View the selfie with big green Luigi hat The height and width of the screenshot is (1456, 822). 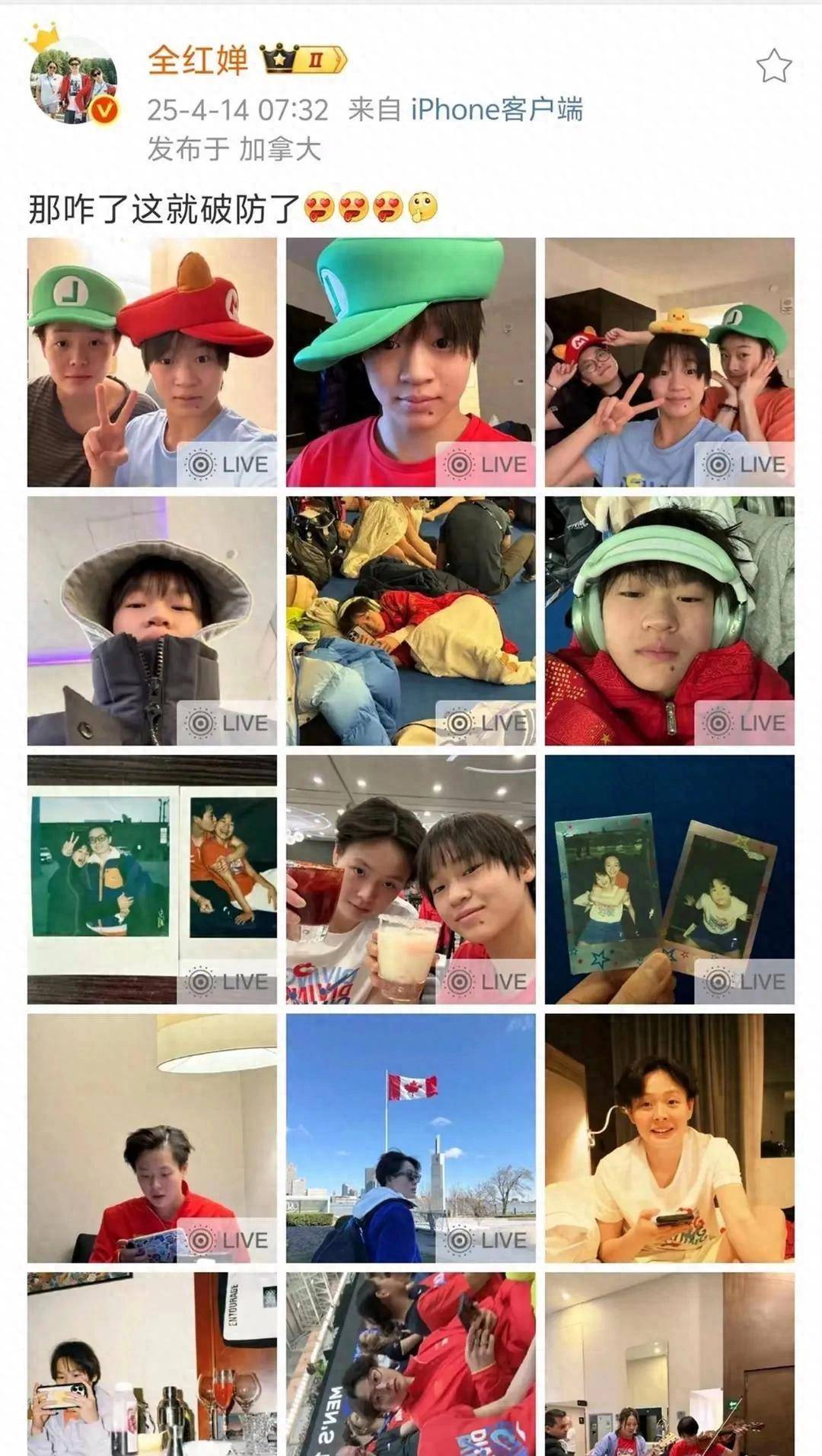pos(410,362)
